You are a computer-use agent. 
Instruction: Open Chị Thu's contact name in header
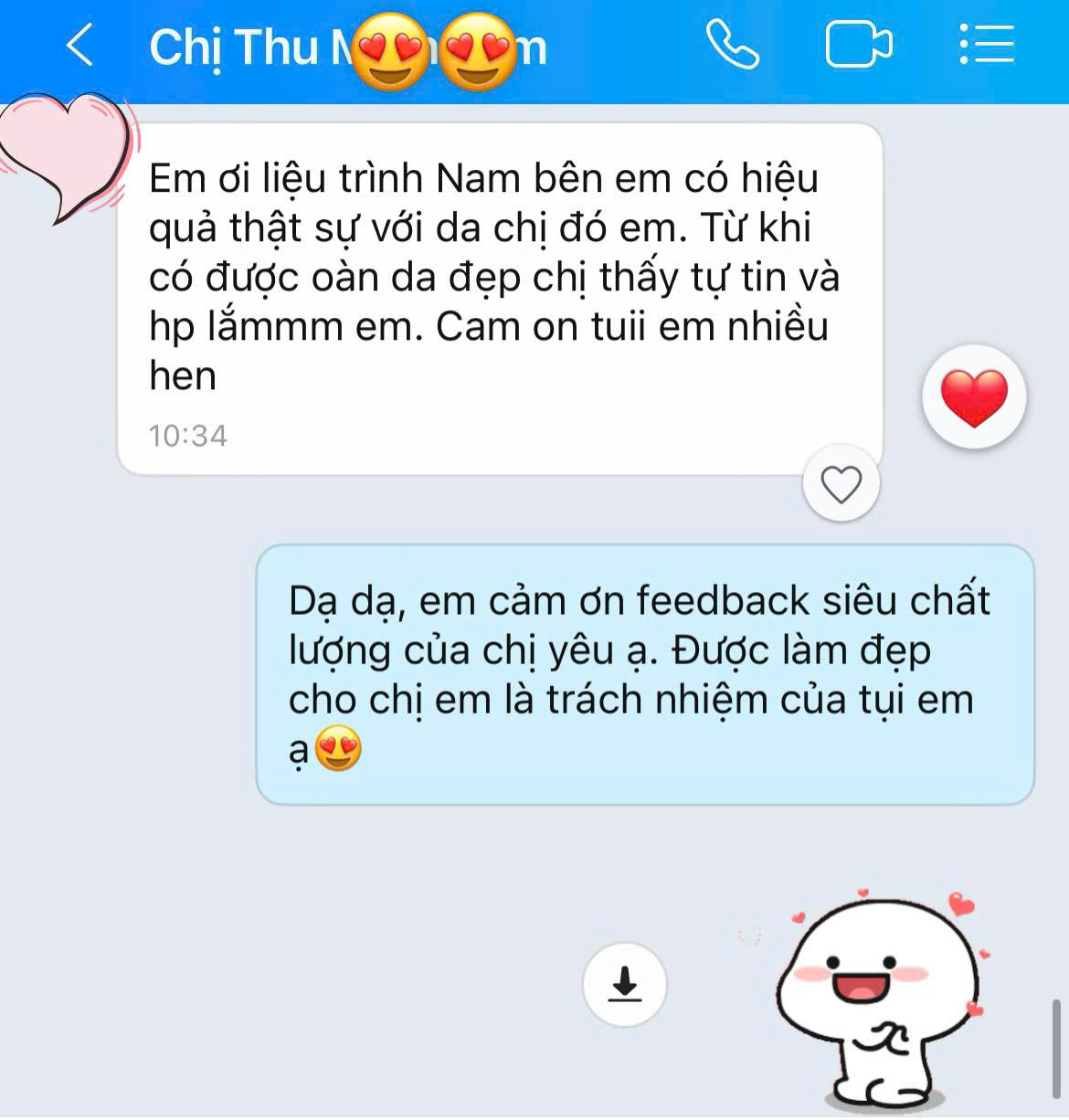pos(347,47)
